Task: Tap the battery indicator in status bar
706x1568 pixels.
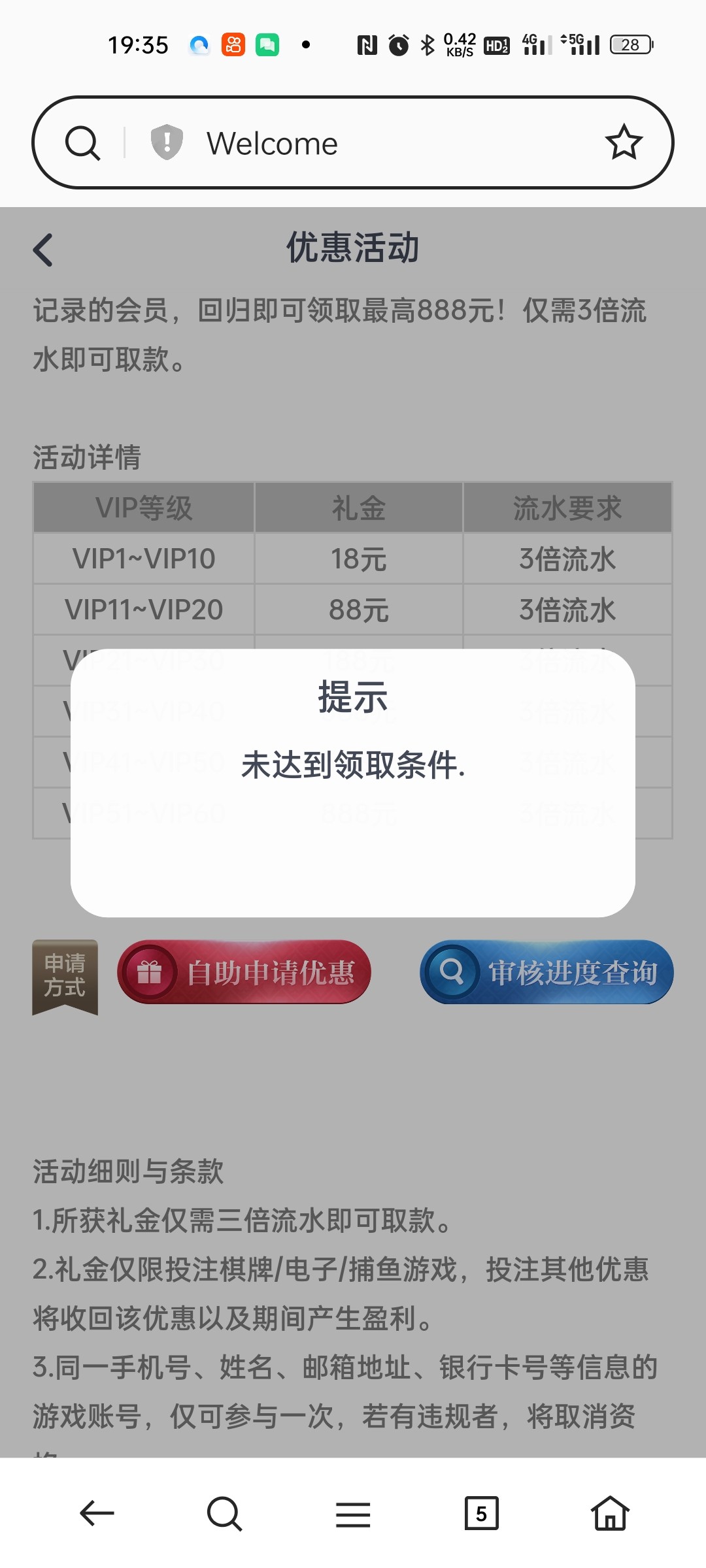Action: point(630,44)
